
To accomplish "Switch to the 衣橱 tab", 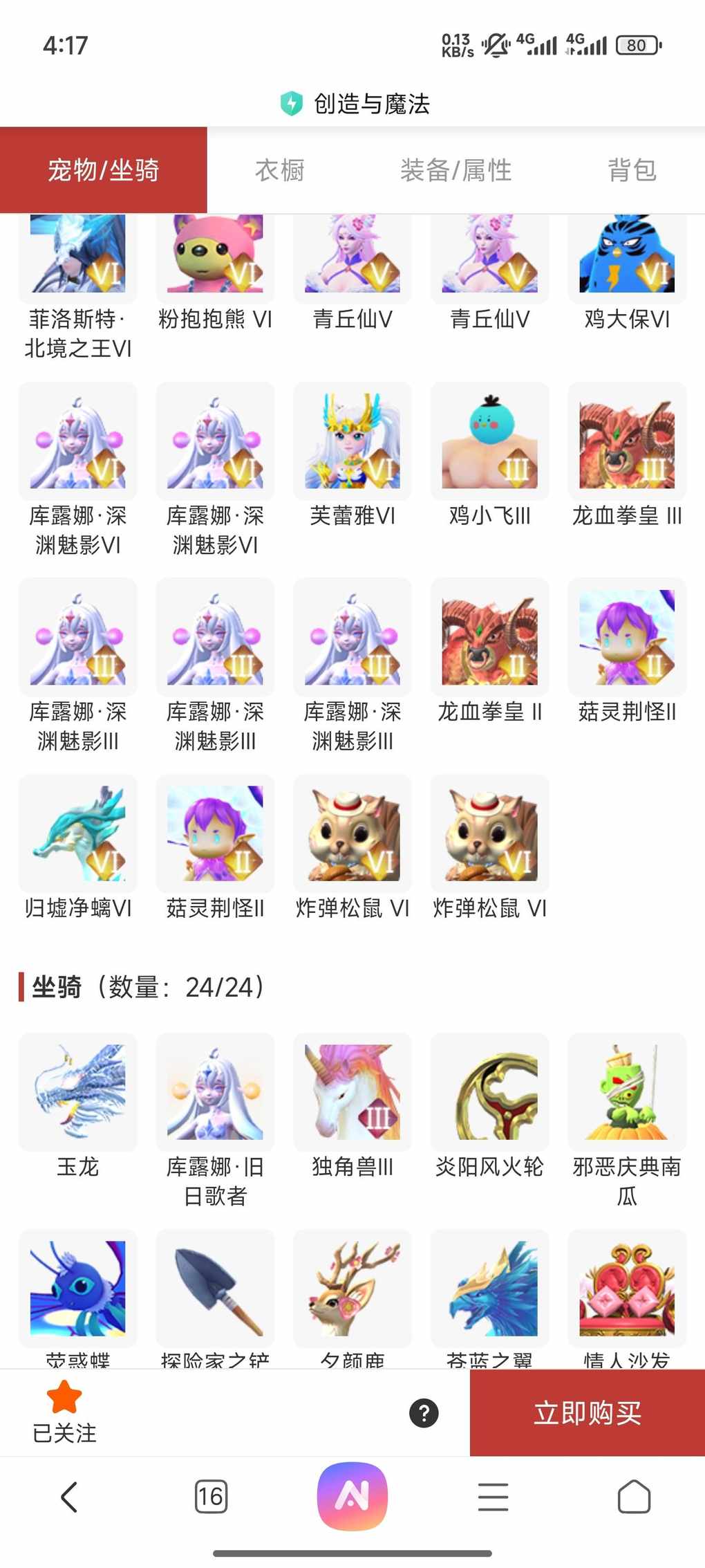I will pyautogui.click(x=280, y=170).
